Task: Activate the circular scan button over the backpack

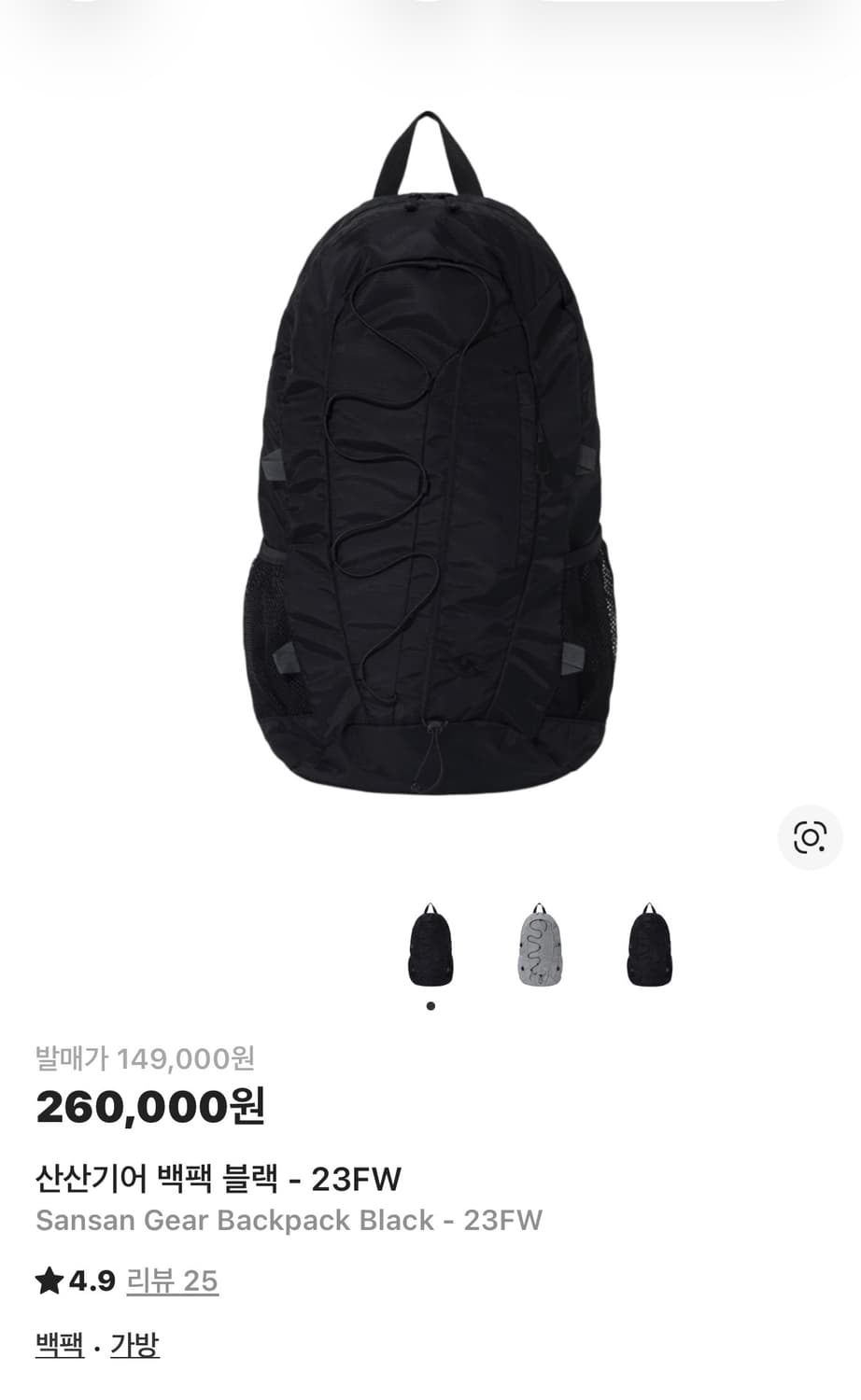Action: pos(811,838)
